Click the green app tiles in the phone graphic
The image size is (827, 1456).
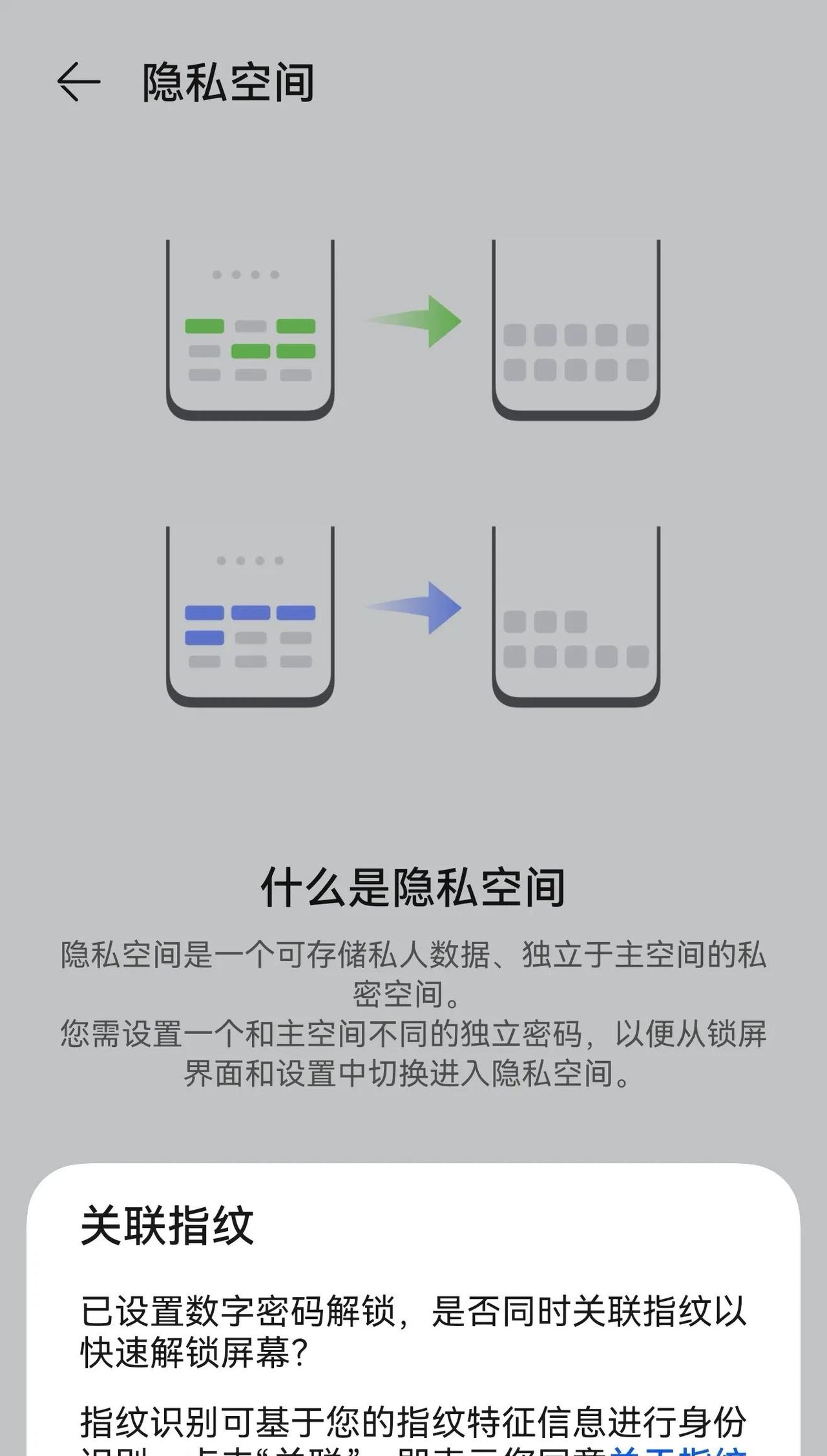[251, 336]
